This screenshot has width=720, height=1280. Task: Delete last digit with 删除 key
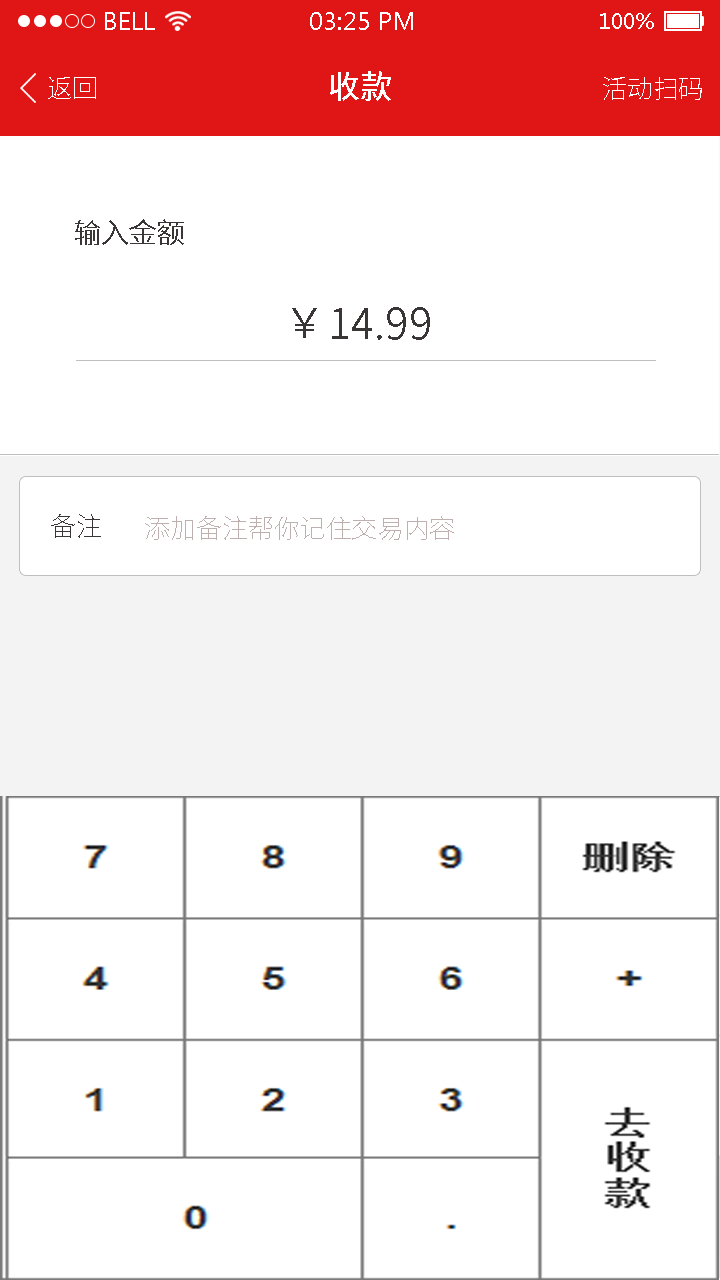pos(629,857)
